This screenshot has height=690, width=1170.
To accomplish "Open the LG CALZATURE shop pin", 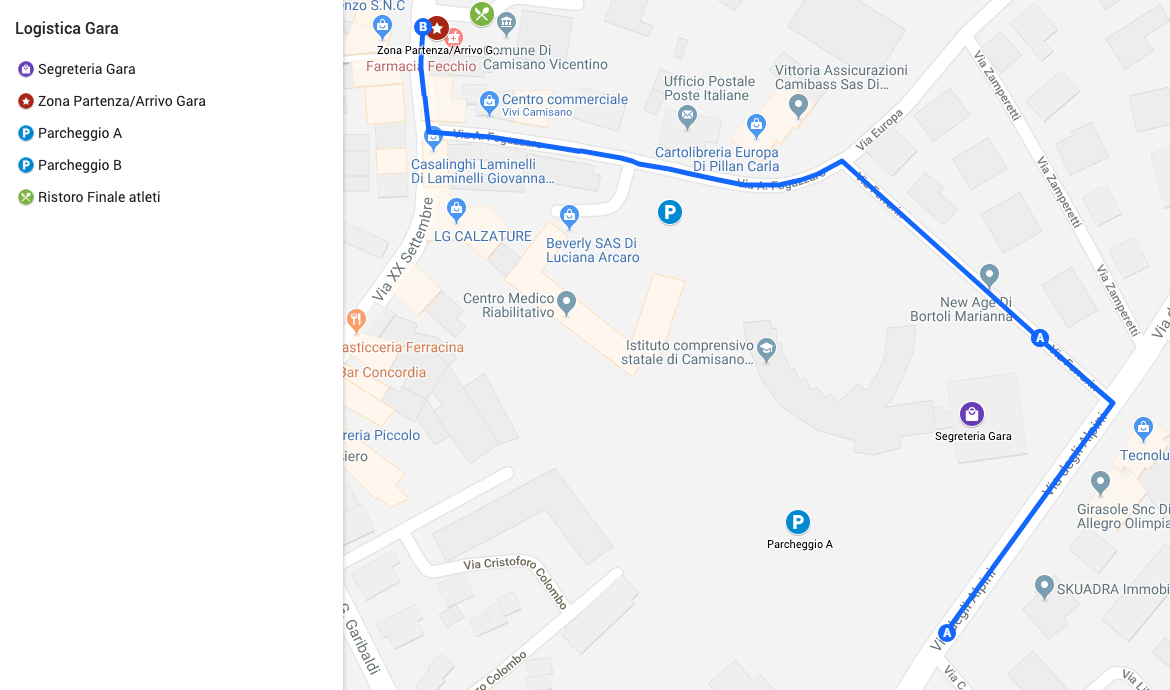I will [456, 210].
